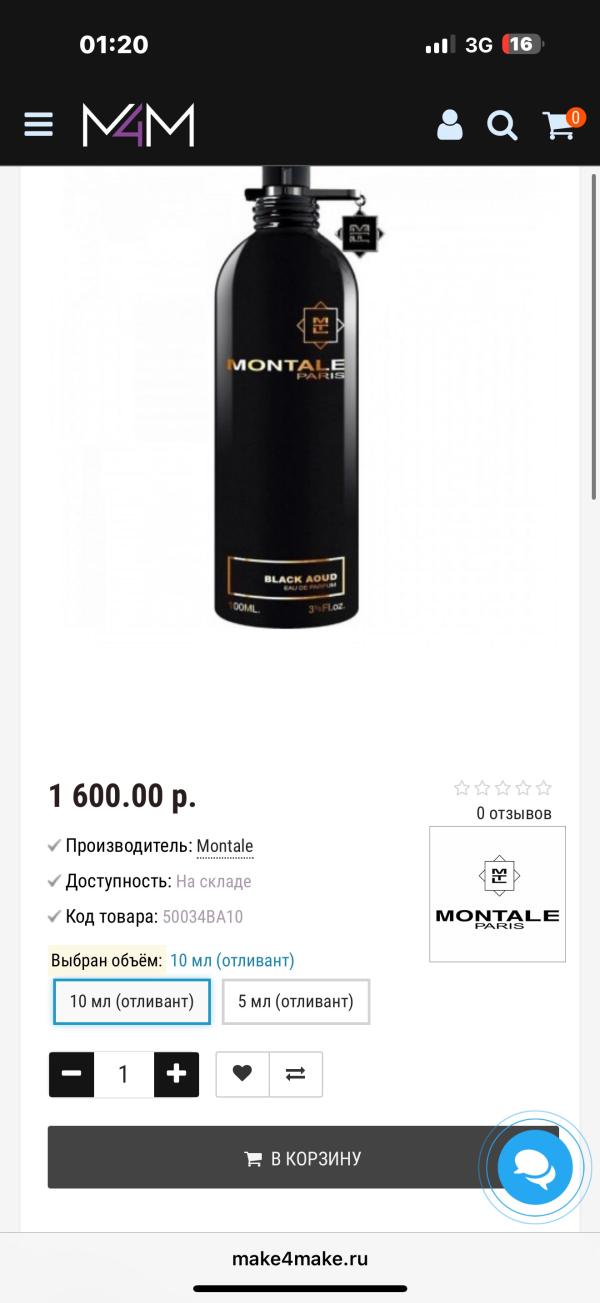Tap the quantity field showing 1
Screen dimensions: 600x1303
[x=124, y=1074]
